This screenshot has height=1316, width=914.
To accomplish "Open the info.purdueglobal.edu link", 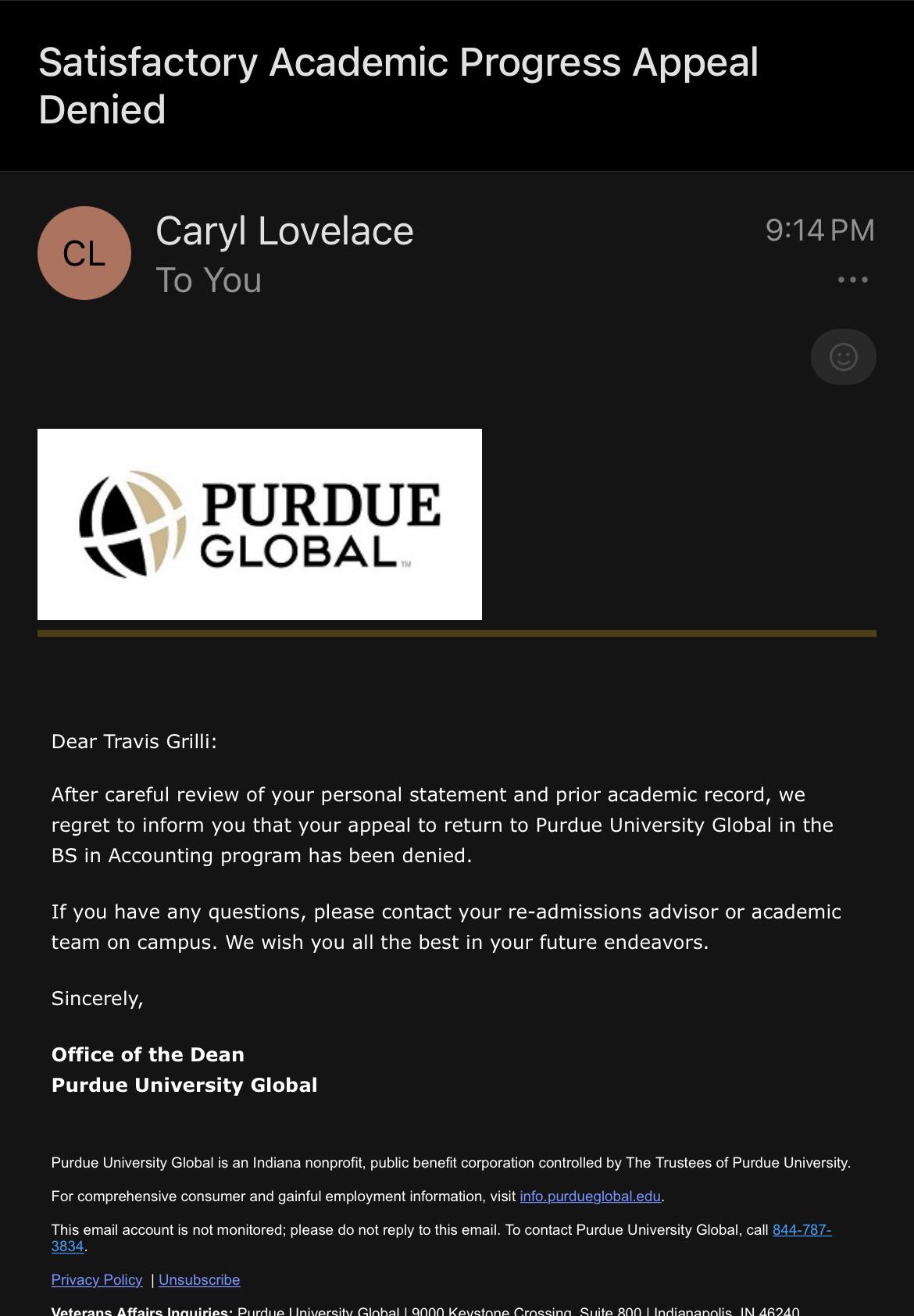I will click(591, 1196).
